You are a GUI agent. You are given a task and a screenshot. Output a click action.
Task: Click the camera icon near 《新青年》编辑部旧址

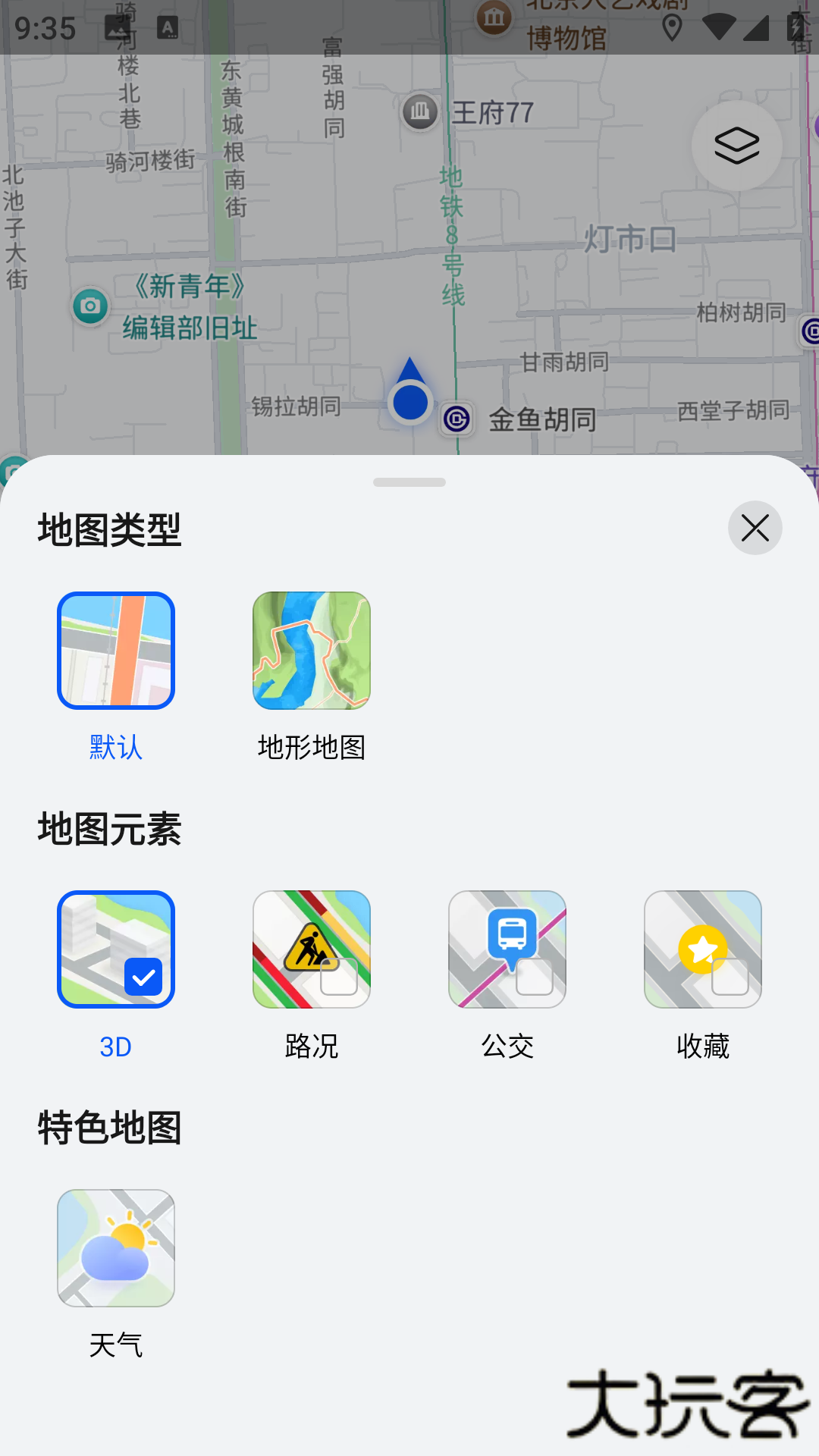pos(90,304)
